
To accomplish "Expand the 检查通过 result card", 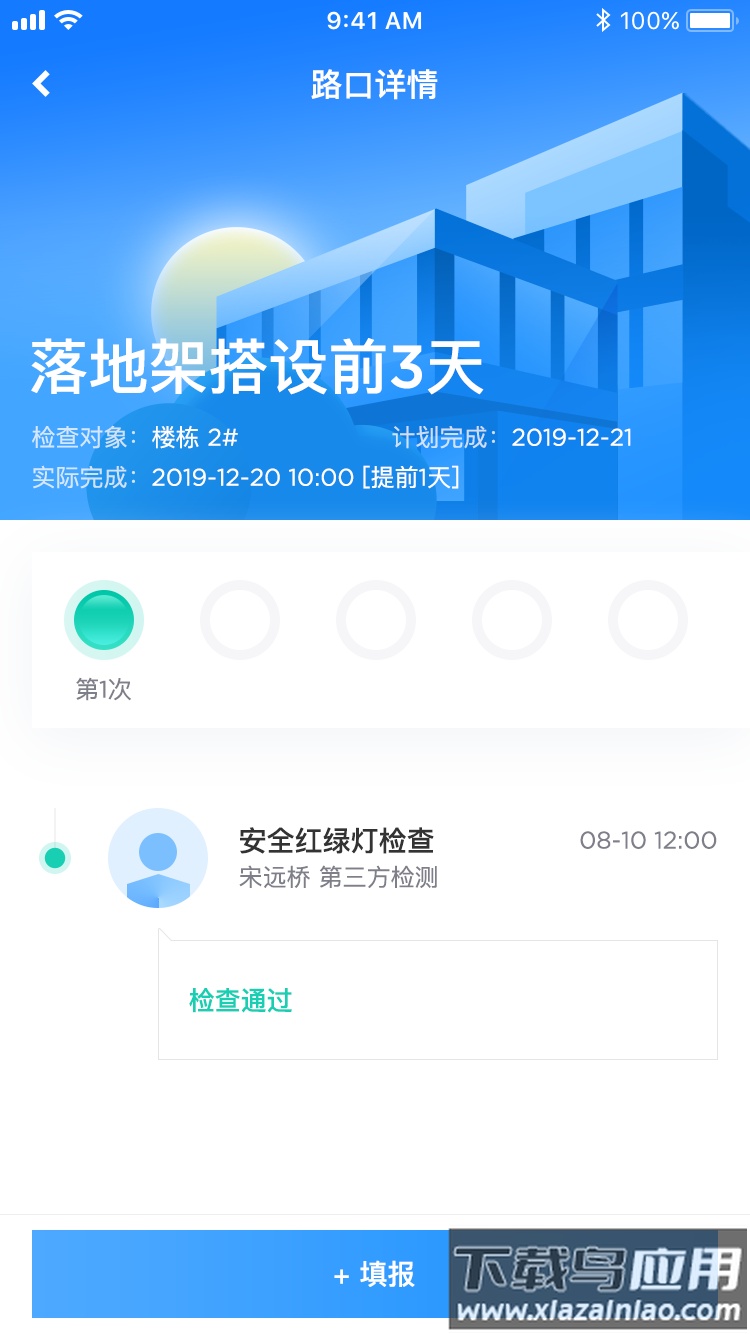I will point(438,998).
